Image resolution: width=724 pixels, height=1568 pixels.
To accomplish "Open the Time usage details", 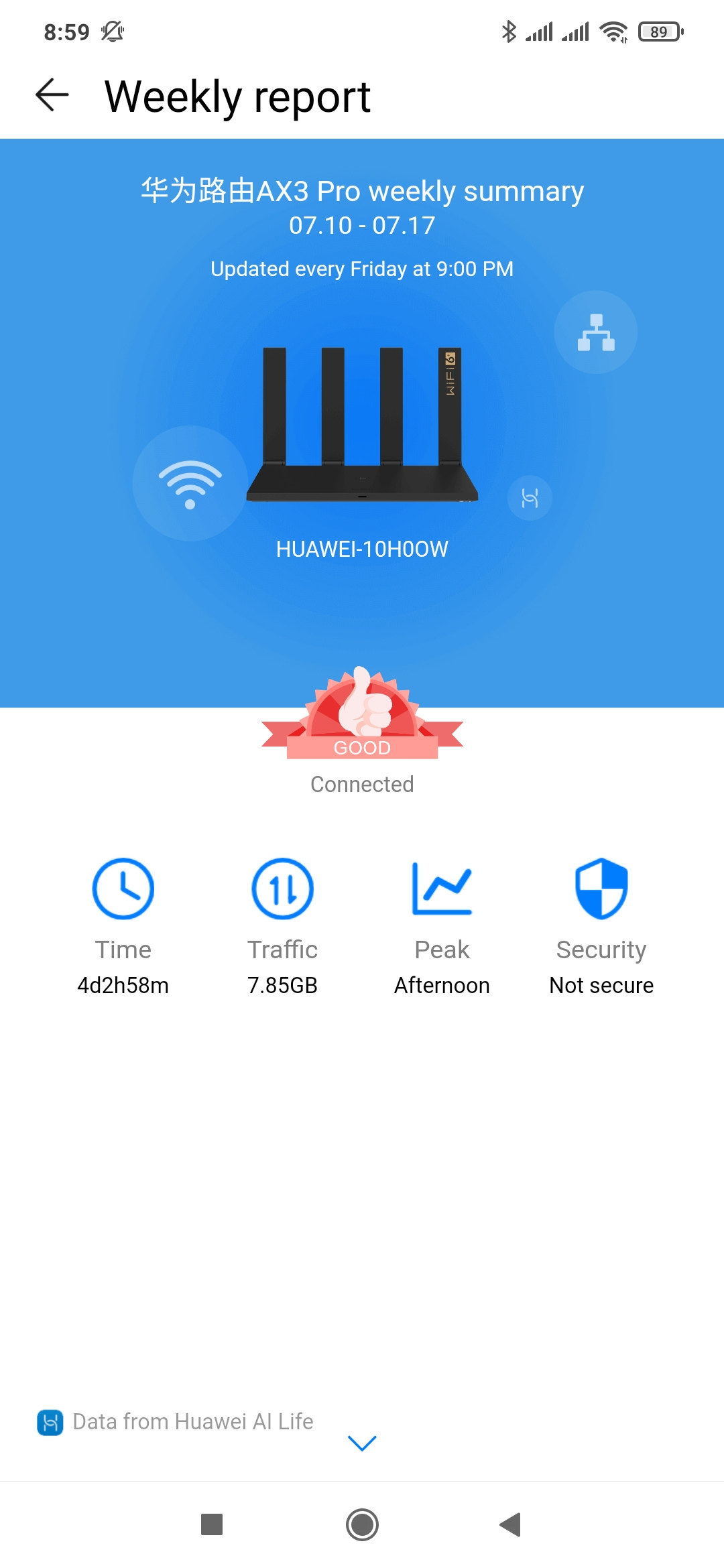I will (123, 925).
